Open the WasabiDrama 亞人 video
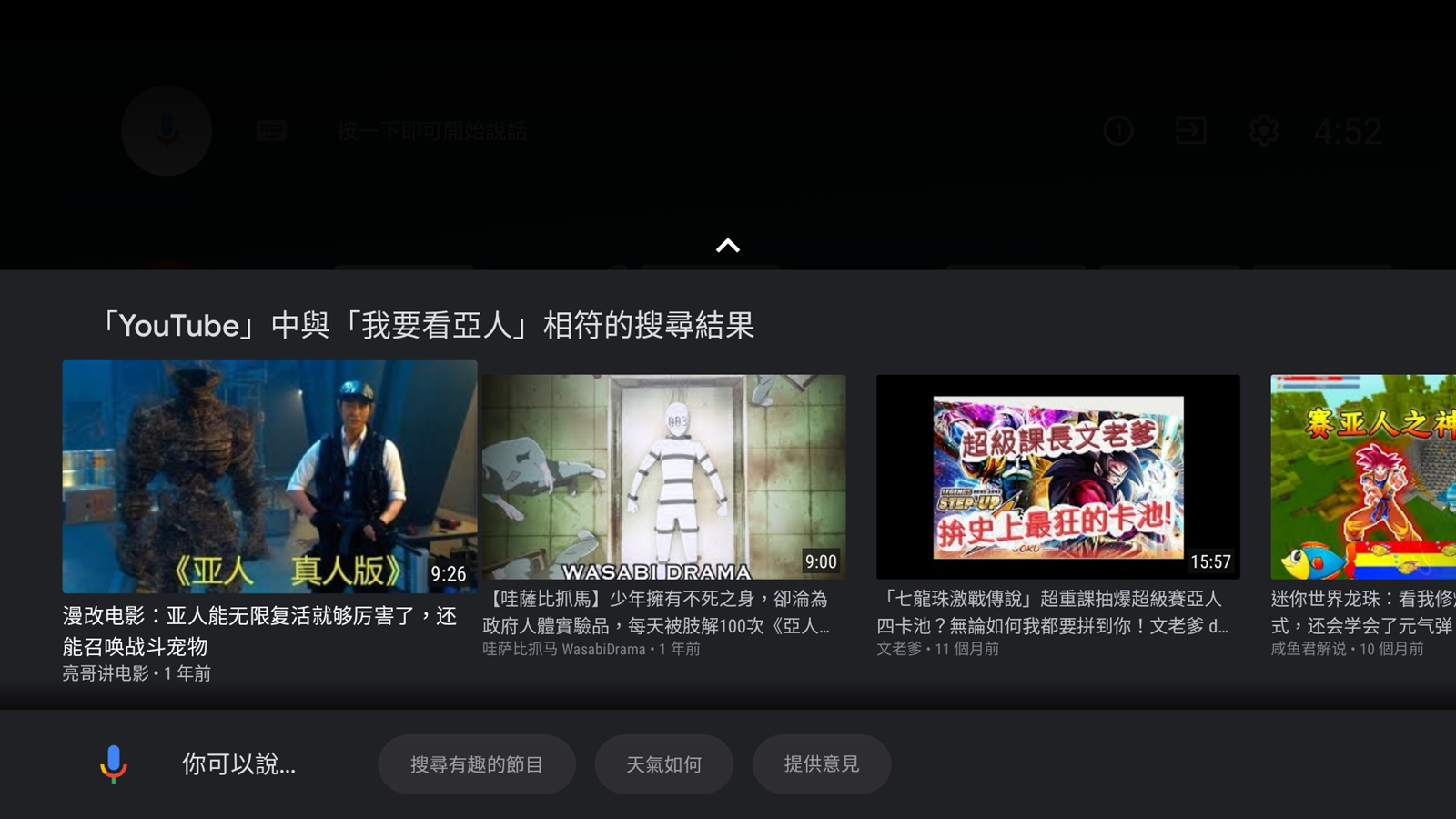Image resolution: width=1456 pixels, height=819 pixels. point(663,476)
